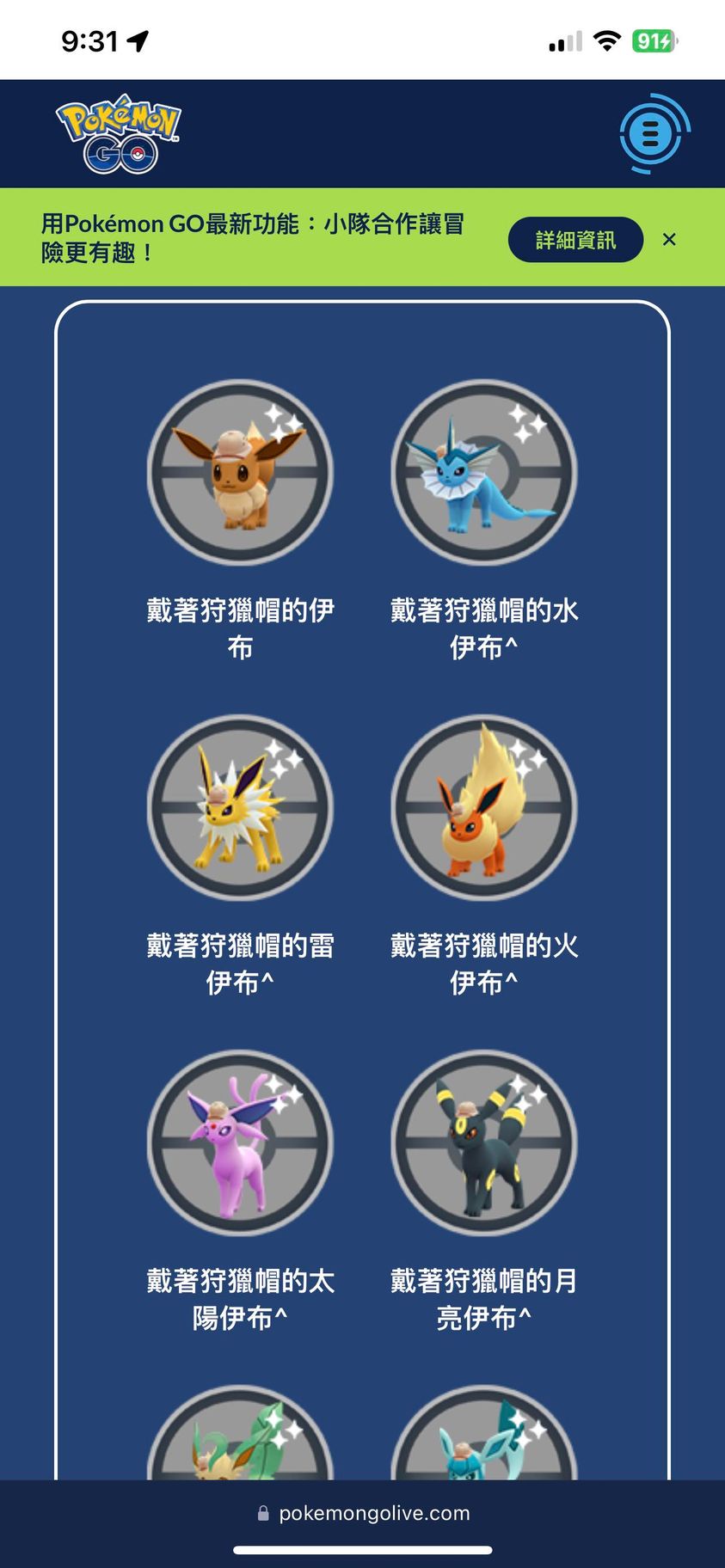Tap the 詳細資訊 button
The height and width of the screenshot is (1568, 725).
(575, 240)
